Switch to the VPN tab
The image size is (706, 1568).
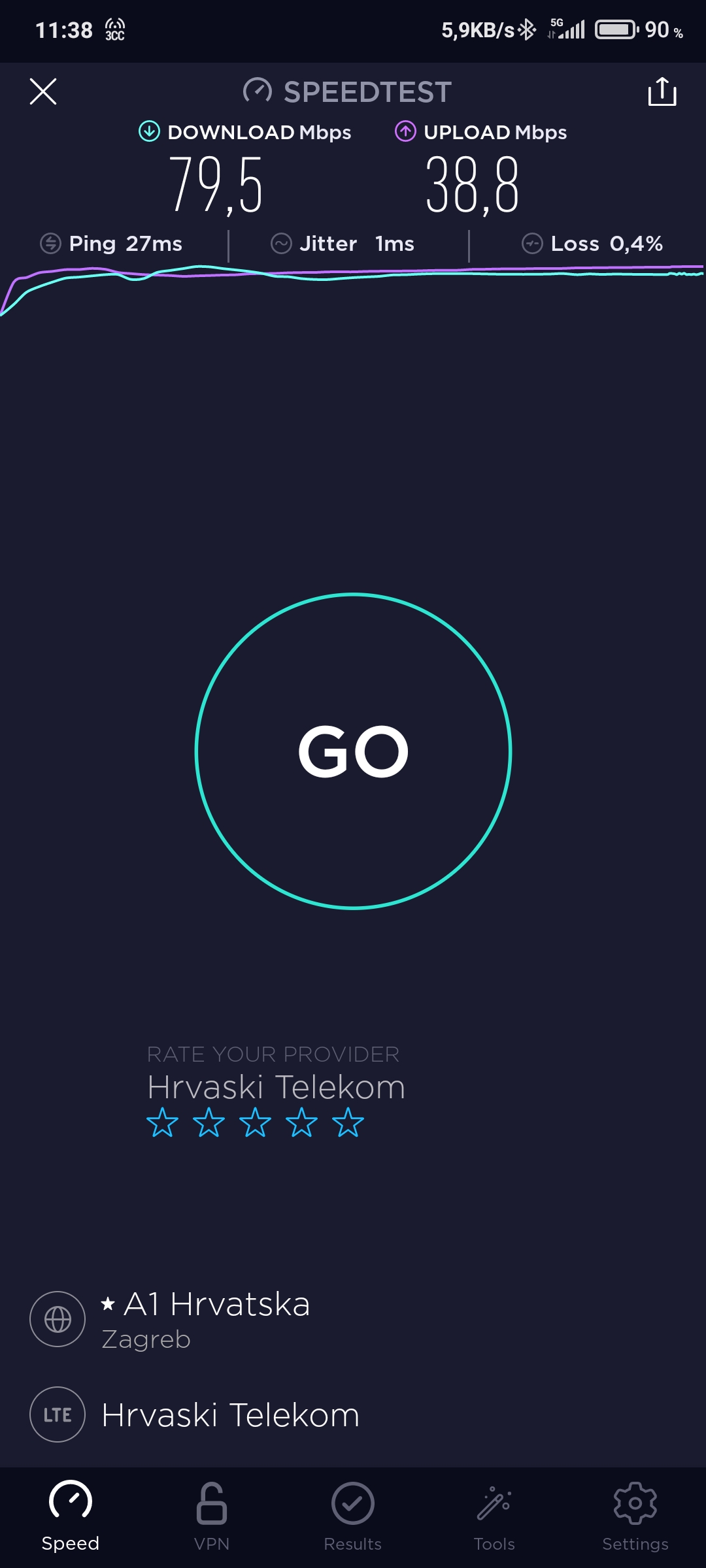point(212,1516)
